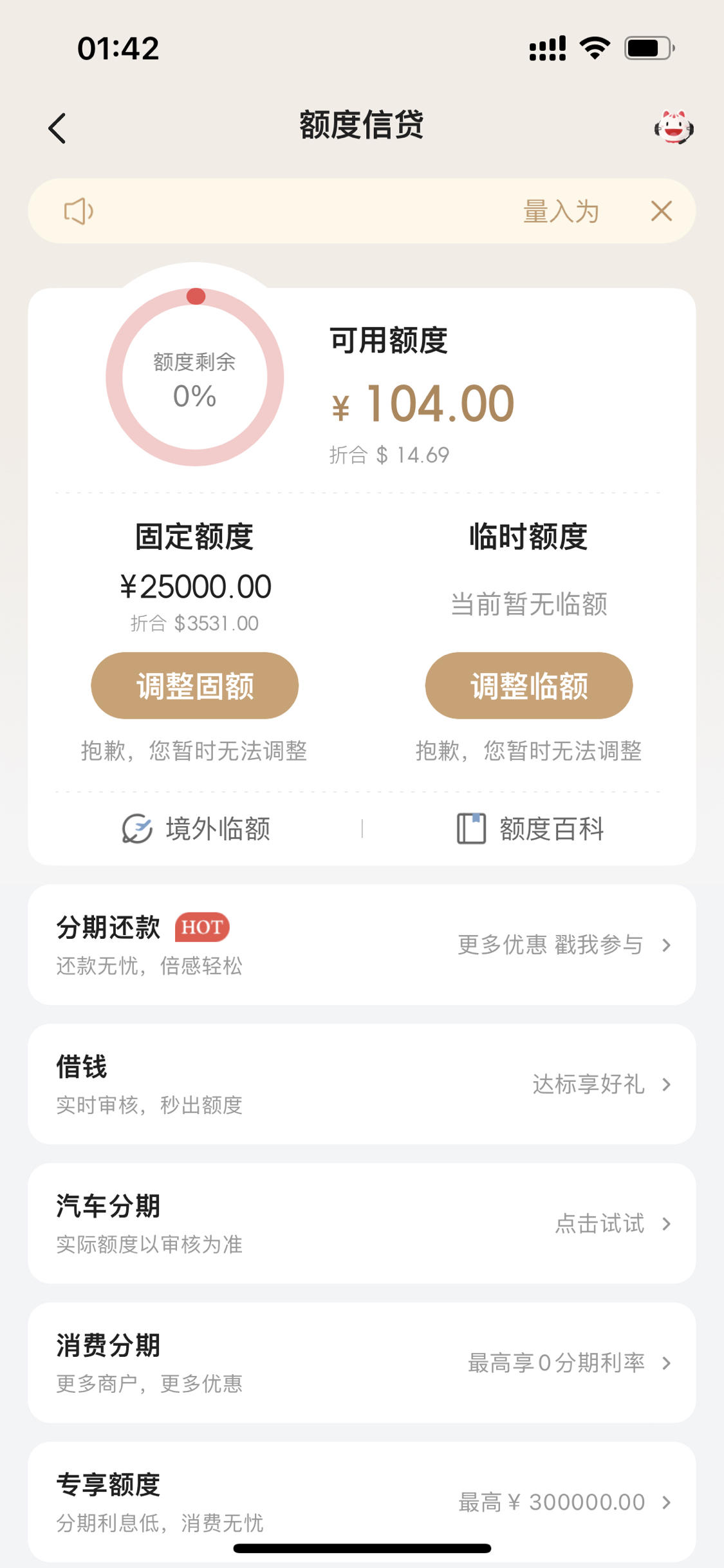Open the 专享额度 row

point(362,1502)
